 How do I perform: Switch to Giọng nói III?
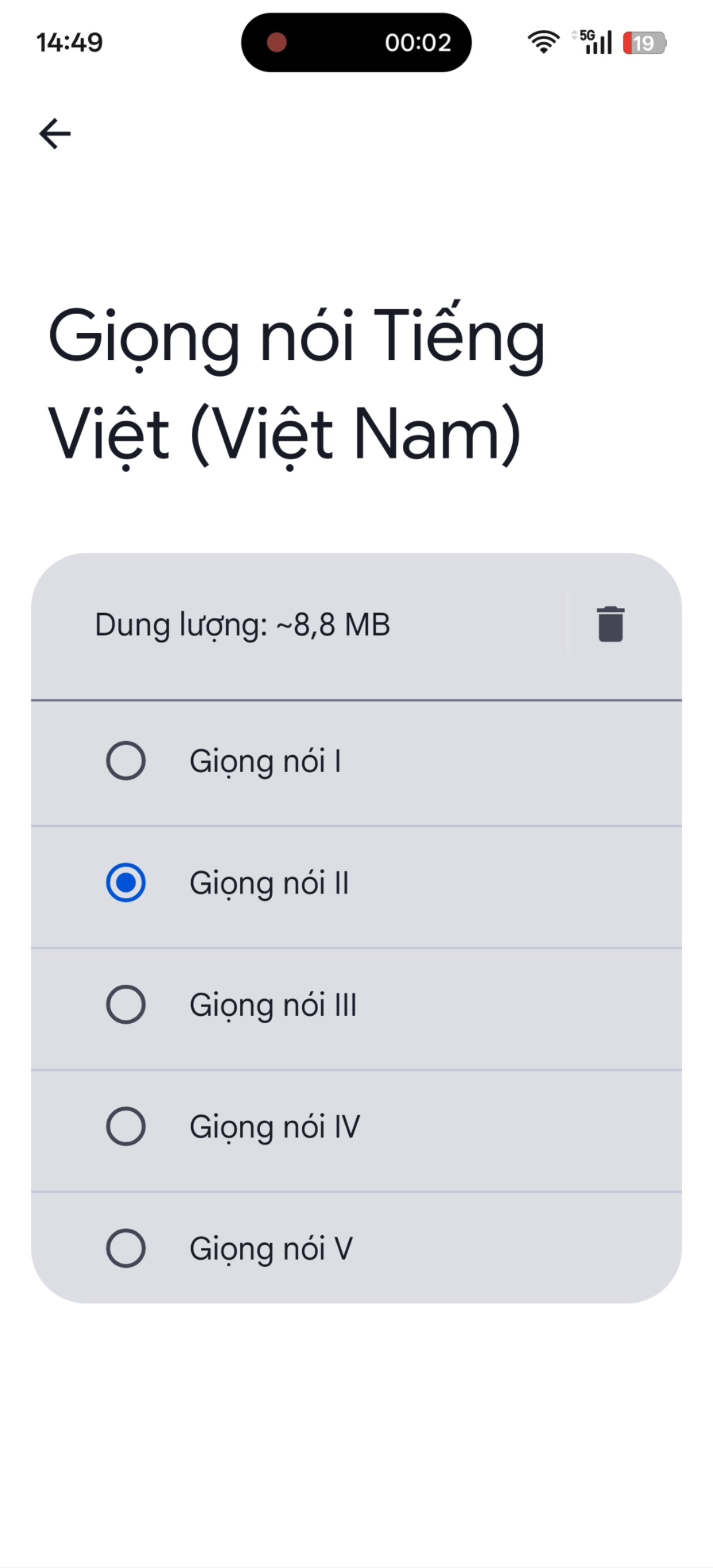(x=126, y=1005)
